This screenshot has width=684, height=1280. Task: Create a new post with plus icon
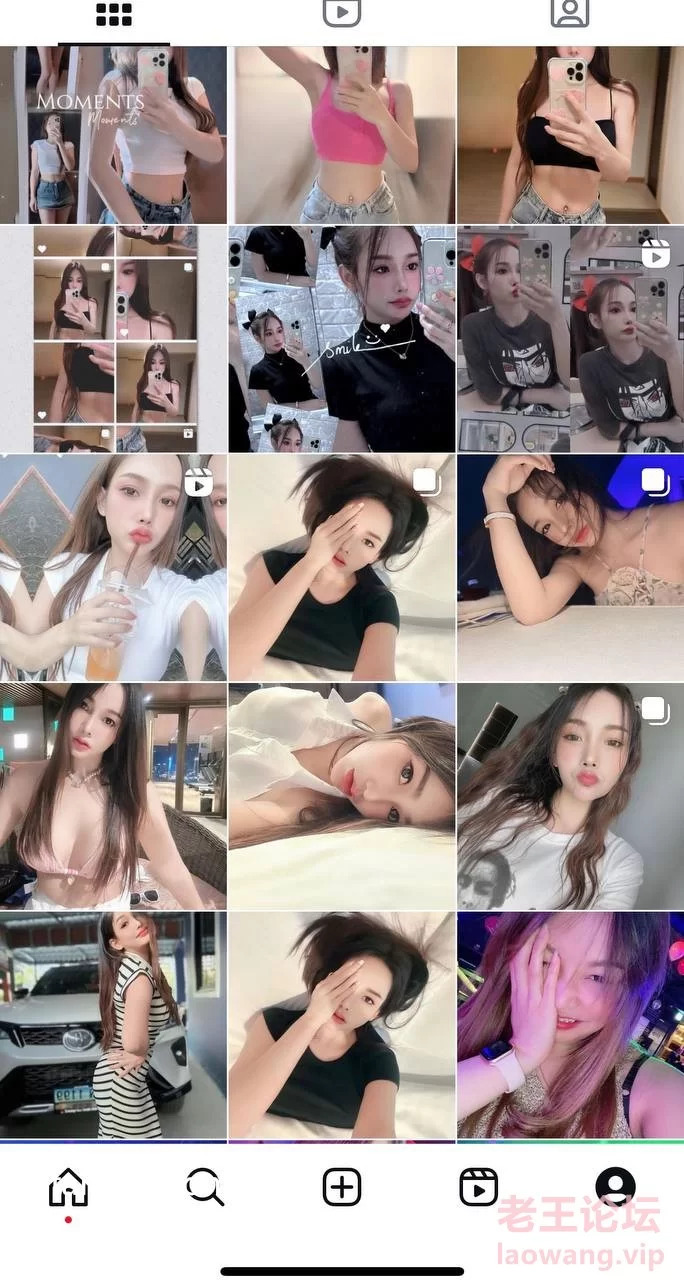pyautogui.click(x=342, y=1188)
